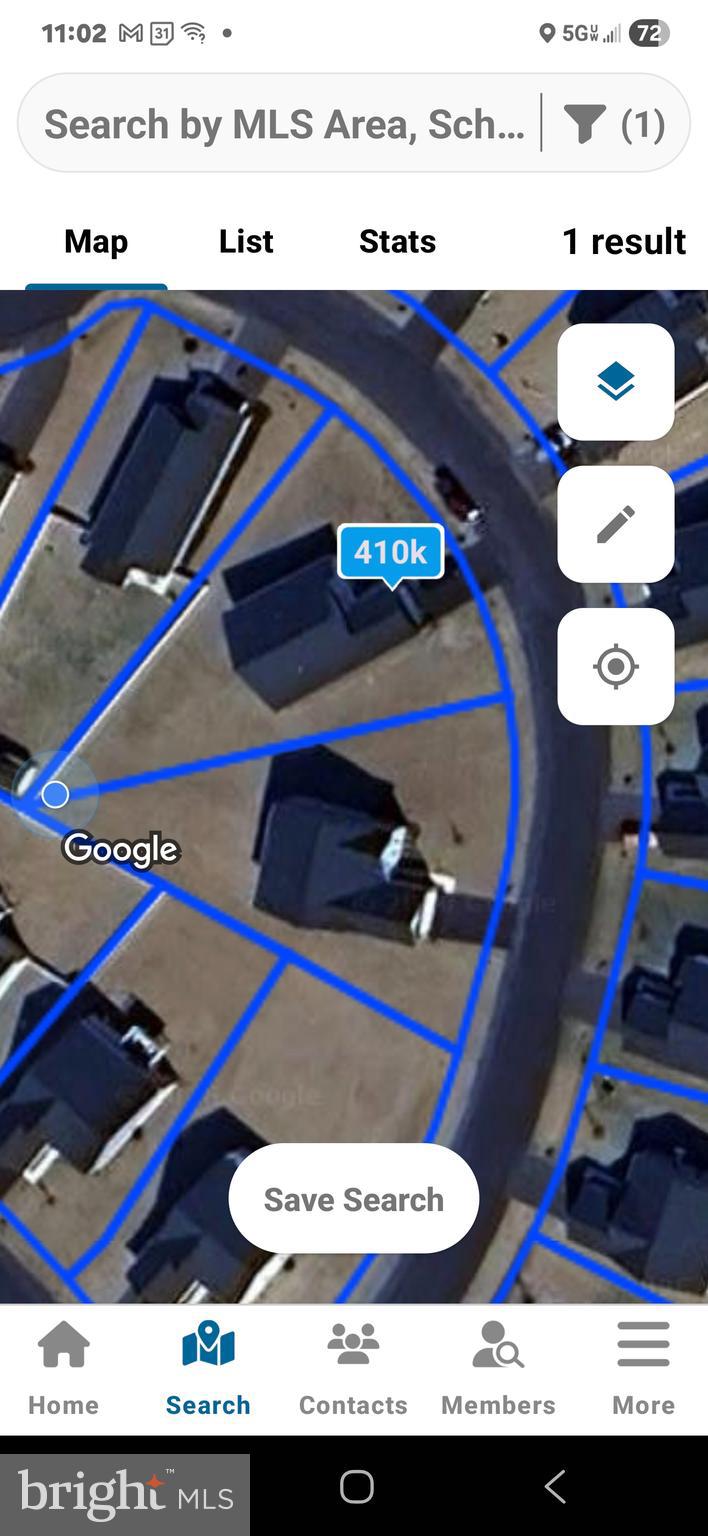Screen dimensions: 708x1536
Task: Tap the Search tab in bottom navigation
Action: pyautogui.click(x=208, y=1367)
